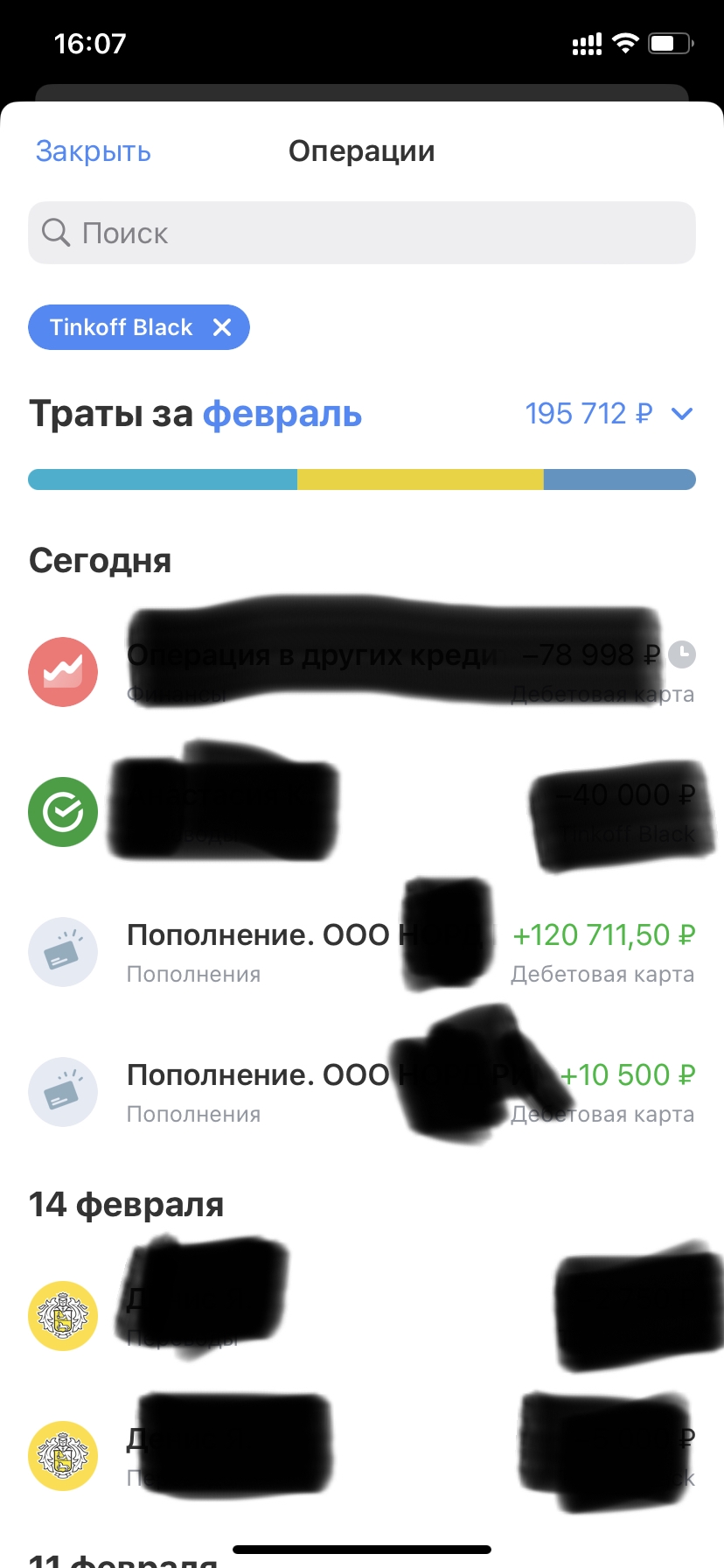Close the Операции sheet via Закрыть

(x=94, y=151)
